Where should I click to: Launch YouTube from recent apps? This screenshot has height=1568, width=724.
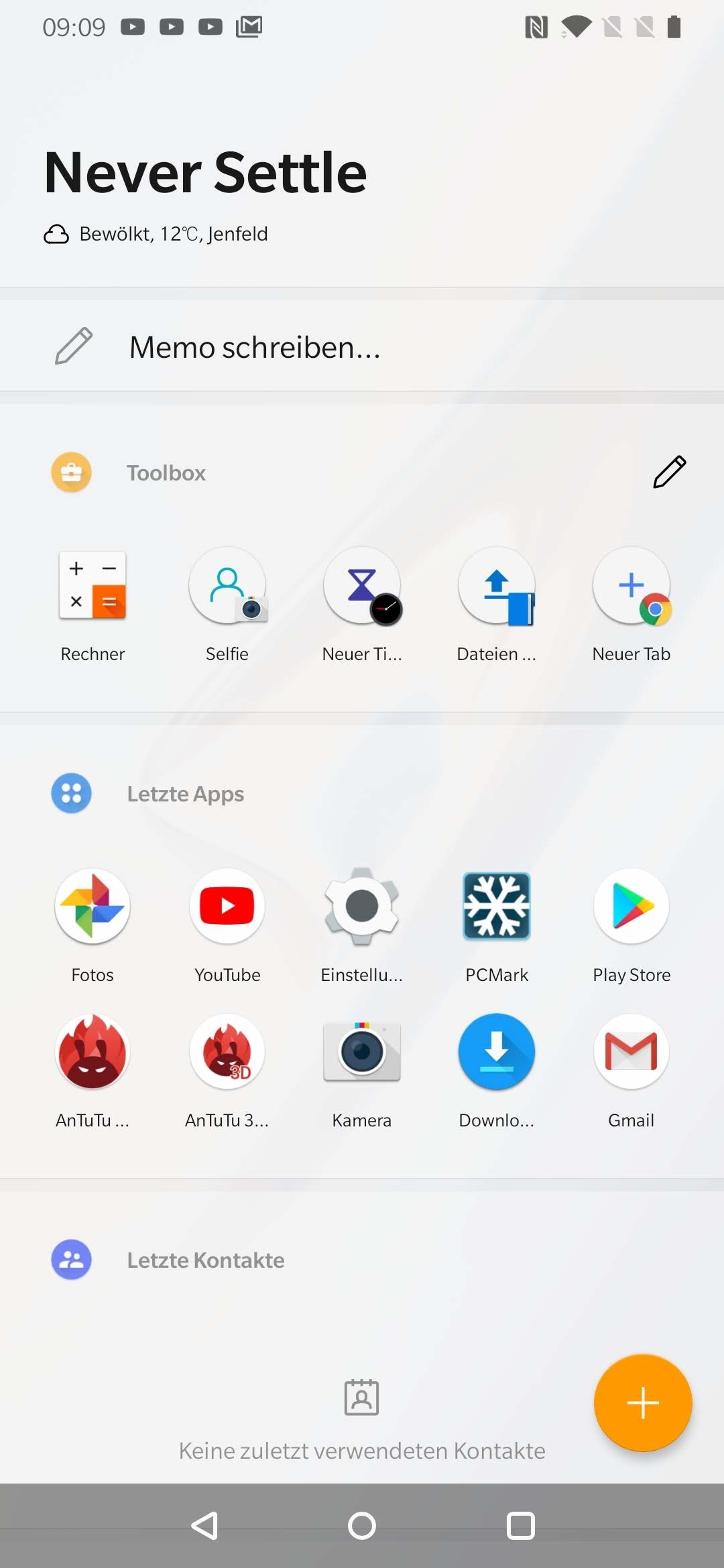[x=227, y=907]
